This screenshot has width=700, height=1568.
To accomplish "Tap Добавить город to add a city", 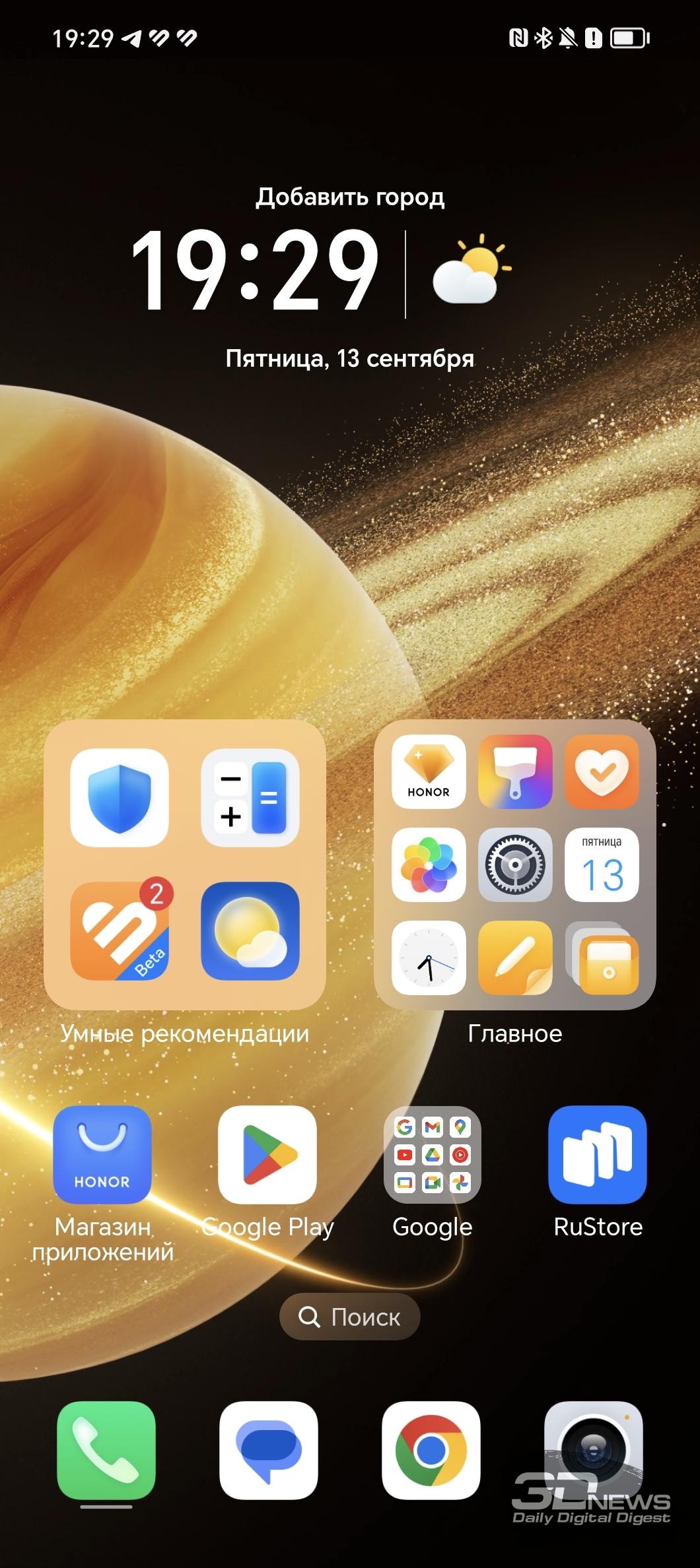I will pyautogui.click(x=350, y=197).
